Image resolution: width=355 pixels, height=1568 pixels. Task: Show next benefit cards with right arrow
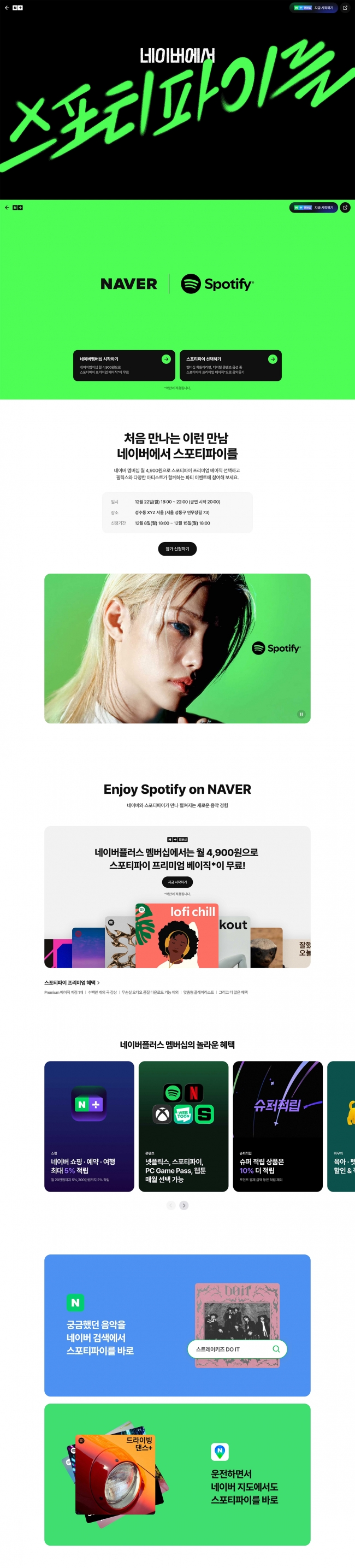(184, 1205)
